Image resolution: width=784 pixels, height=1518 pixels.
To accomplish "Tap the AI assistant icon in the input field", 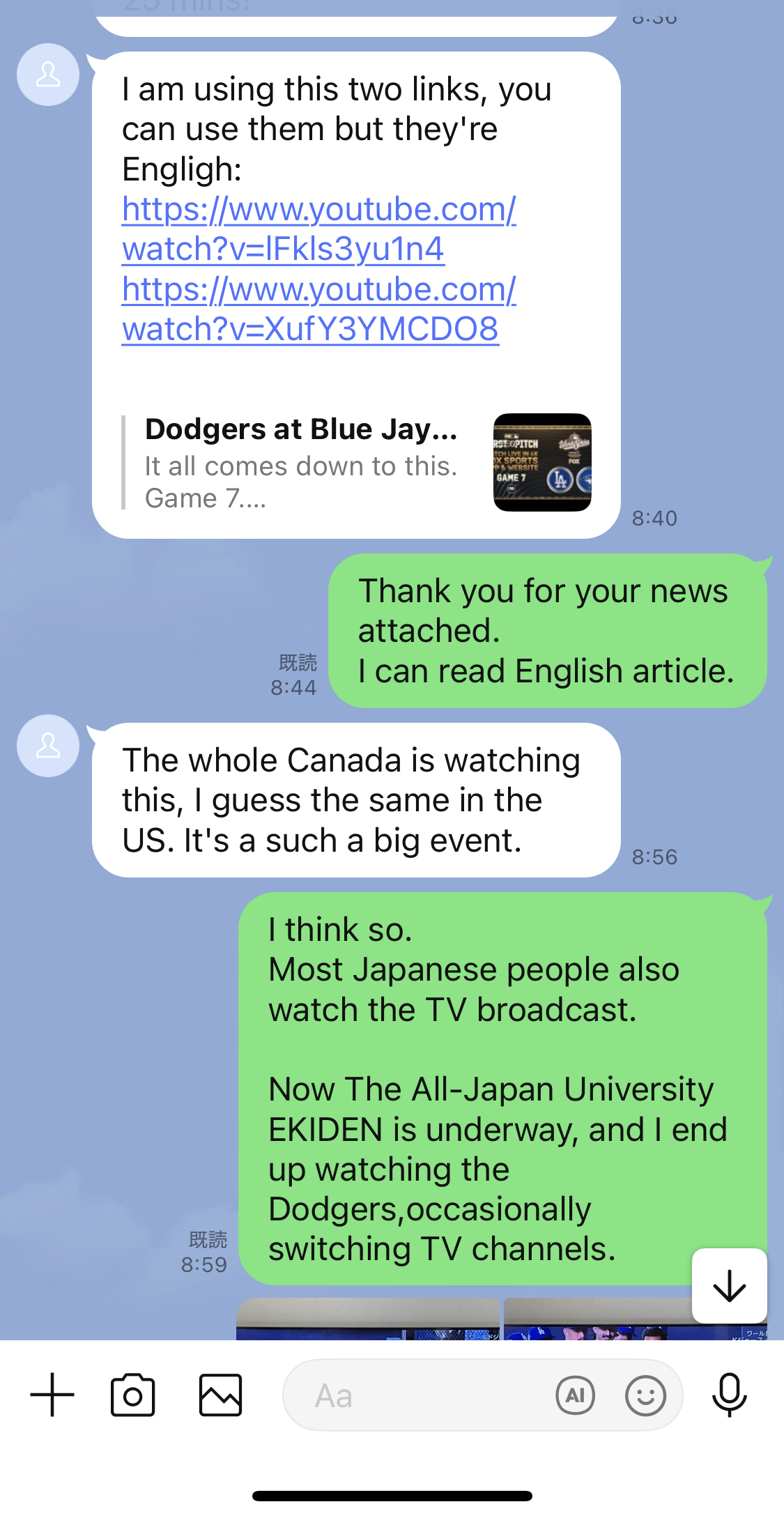I will pyautogui.click(x=575, y=1395).
